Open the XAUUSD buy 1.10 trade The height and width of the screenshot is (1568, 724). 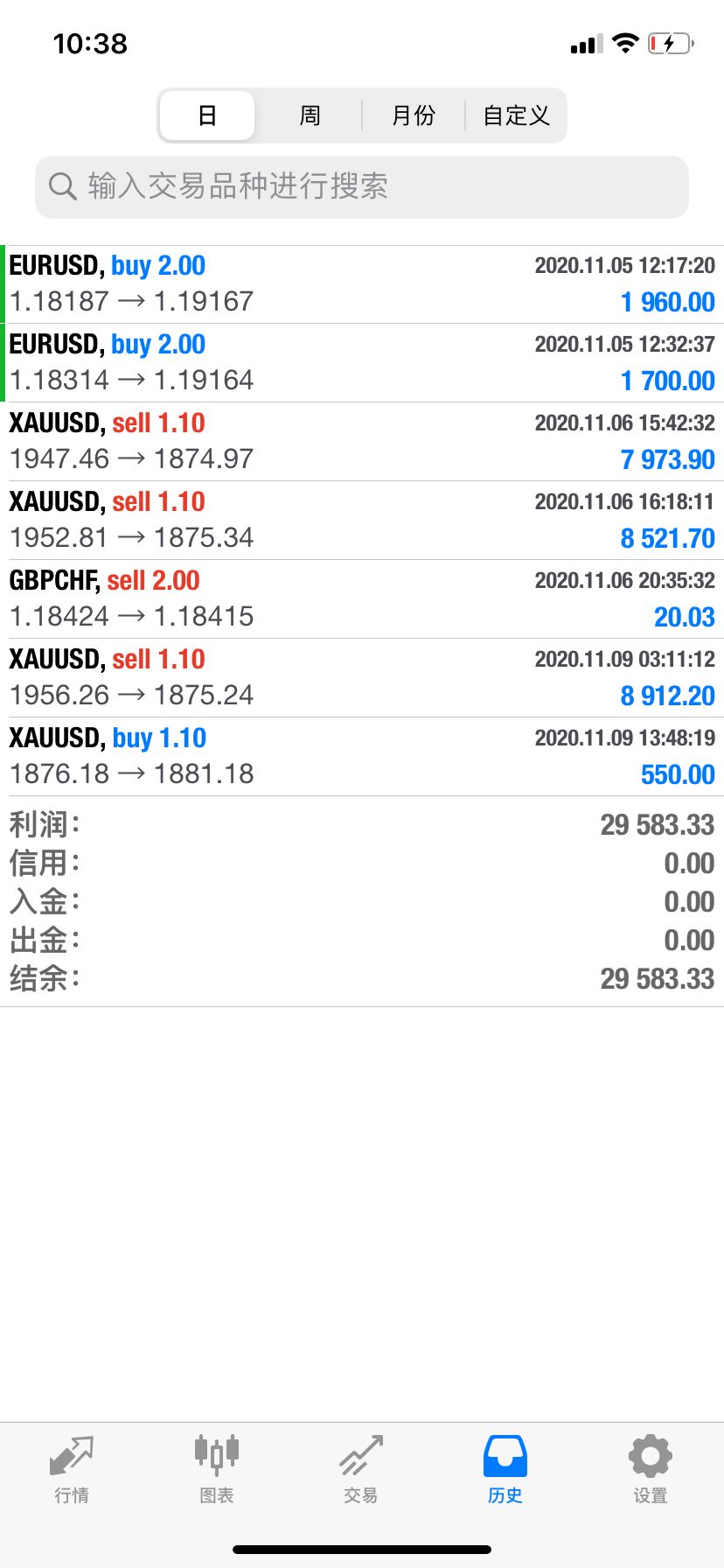(362, 757)
